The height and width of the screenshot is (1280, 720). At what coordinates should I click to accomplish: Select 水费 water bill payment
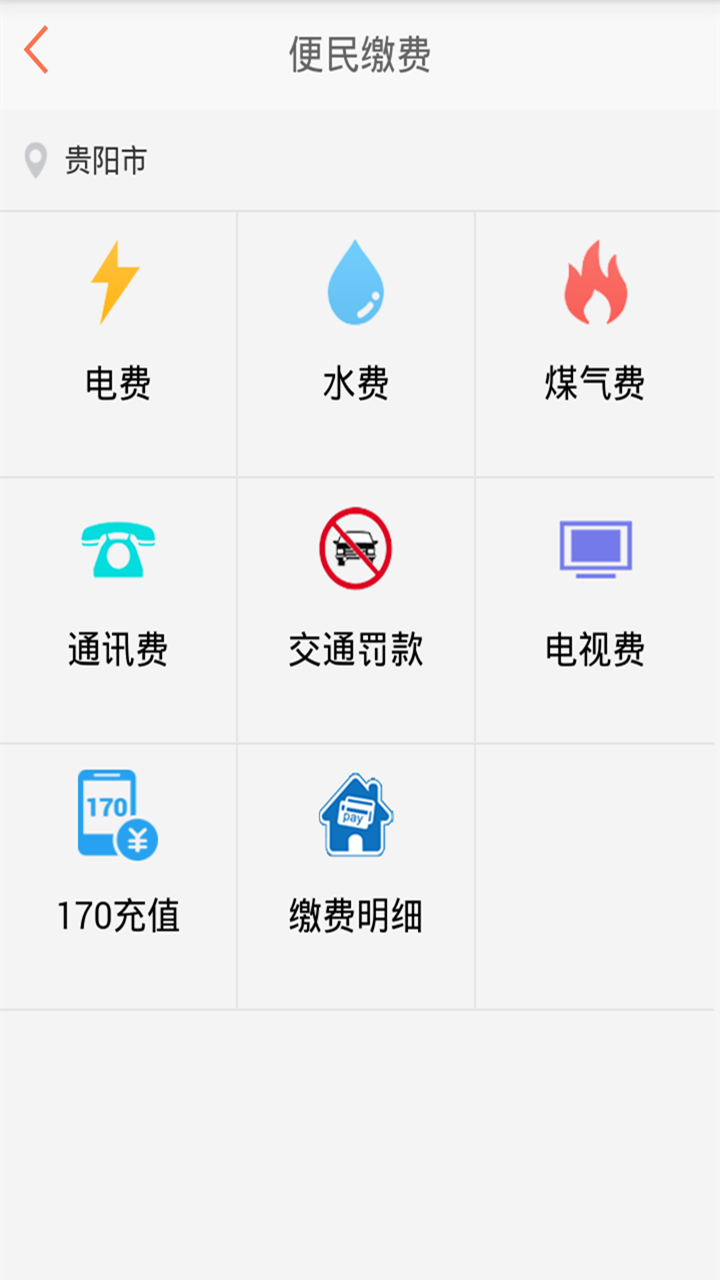point(356,344)
